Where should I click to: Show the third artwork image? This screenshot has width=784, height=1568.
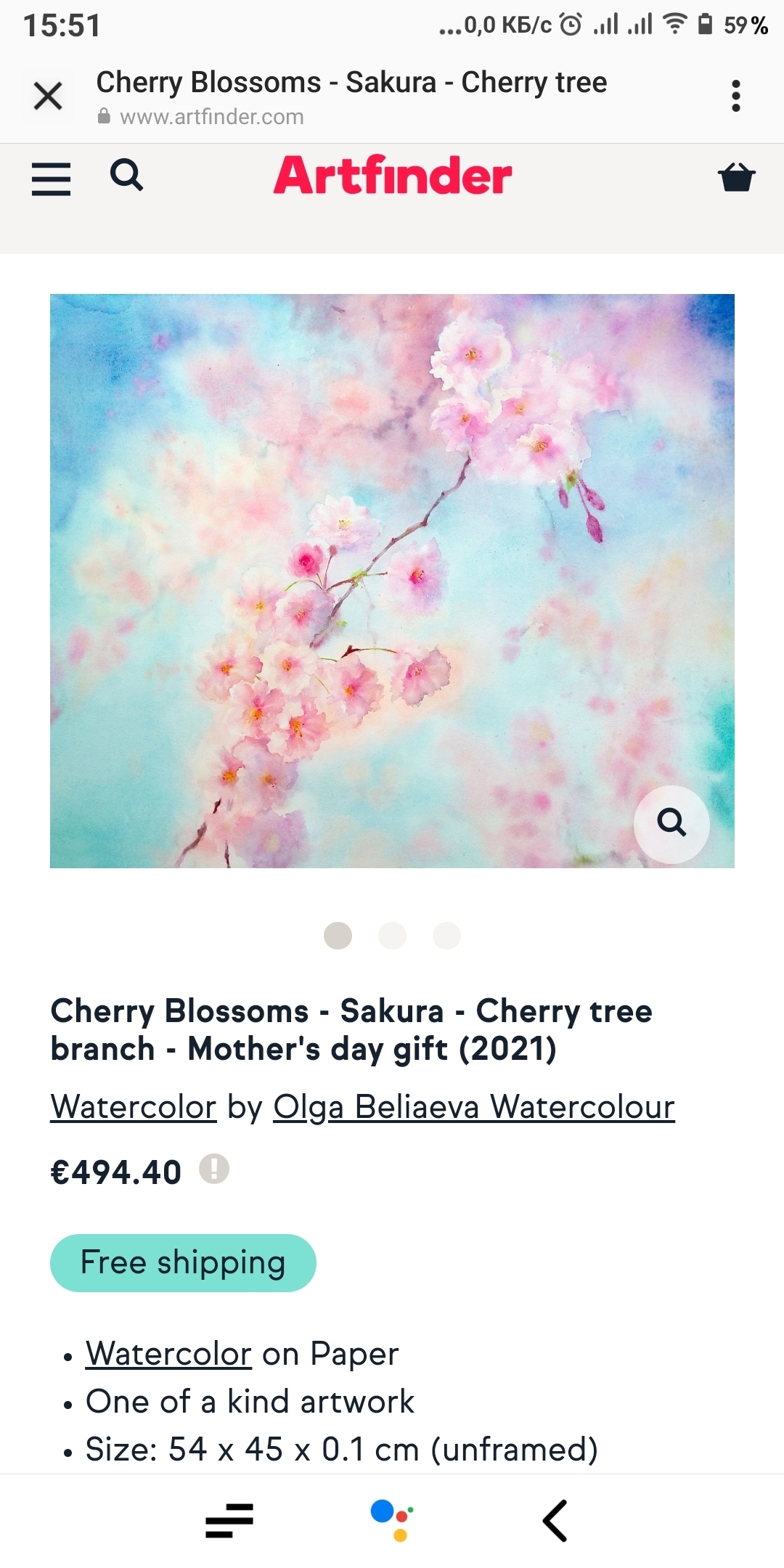(x=446, y=936)
